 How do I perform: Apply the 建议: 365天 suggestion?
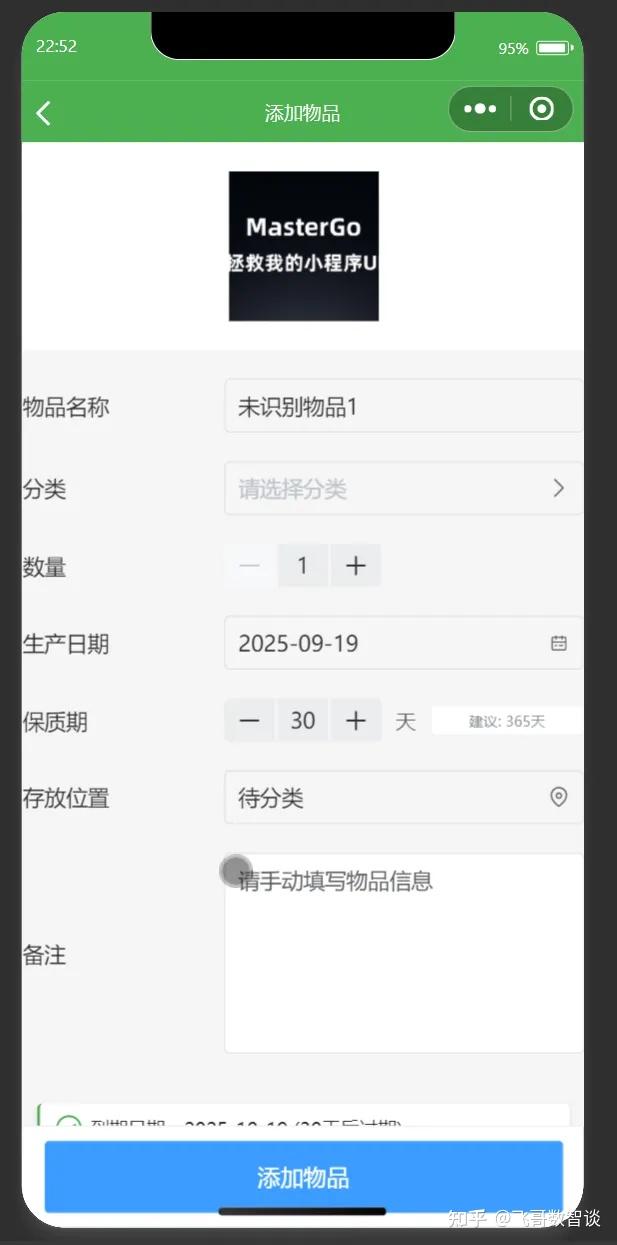coord(506,721)
